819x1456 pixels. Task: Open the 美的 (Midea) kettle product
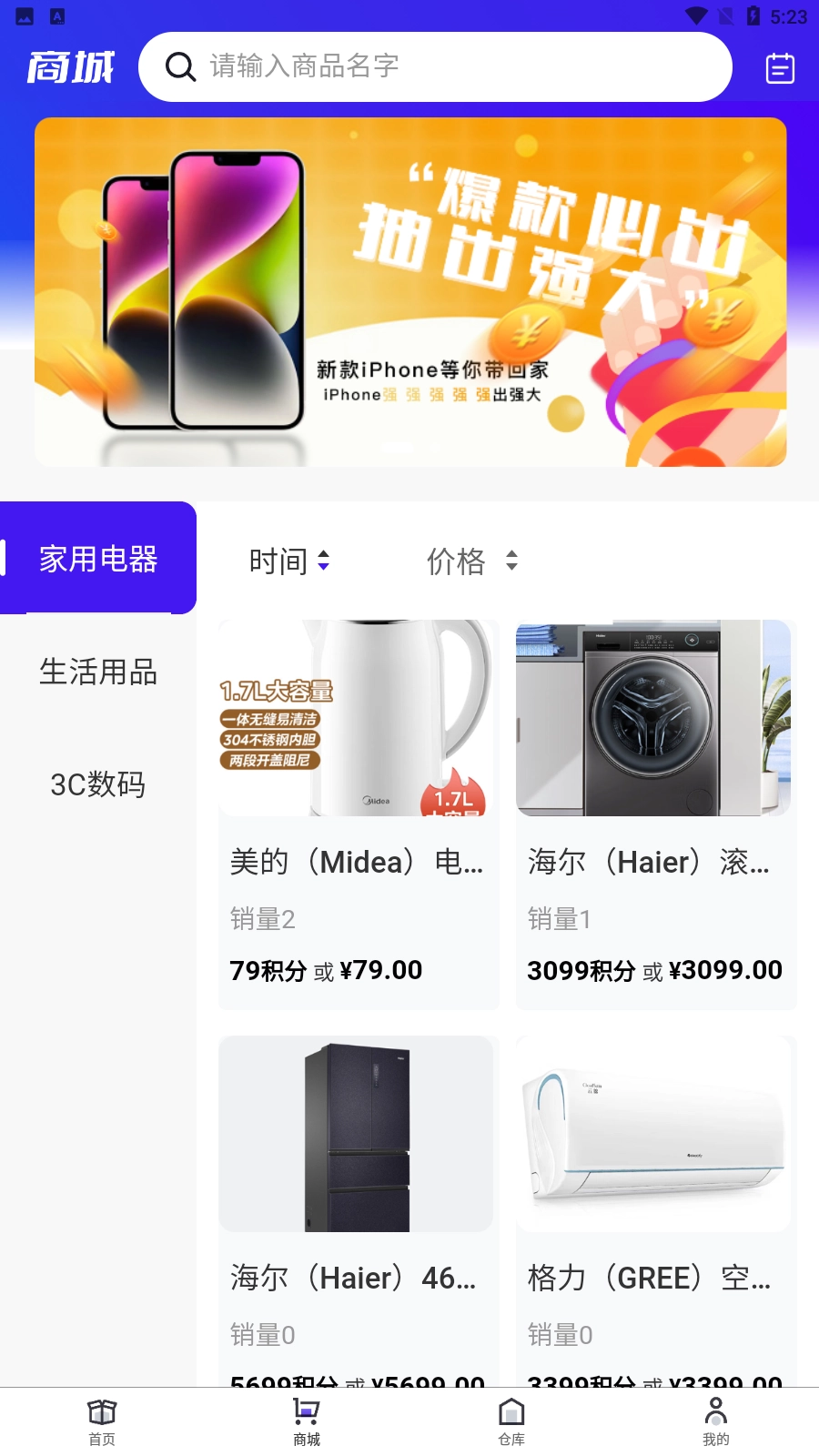[358, 814]
